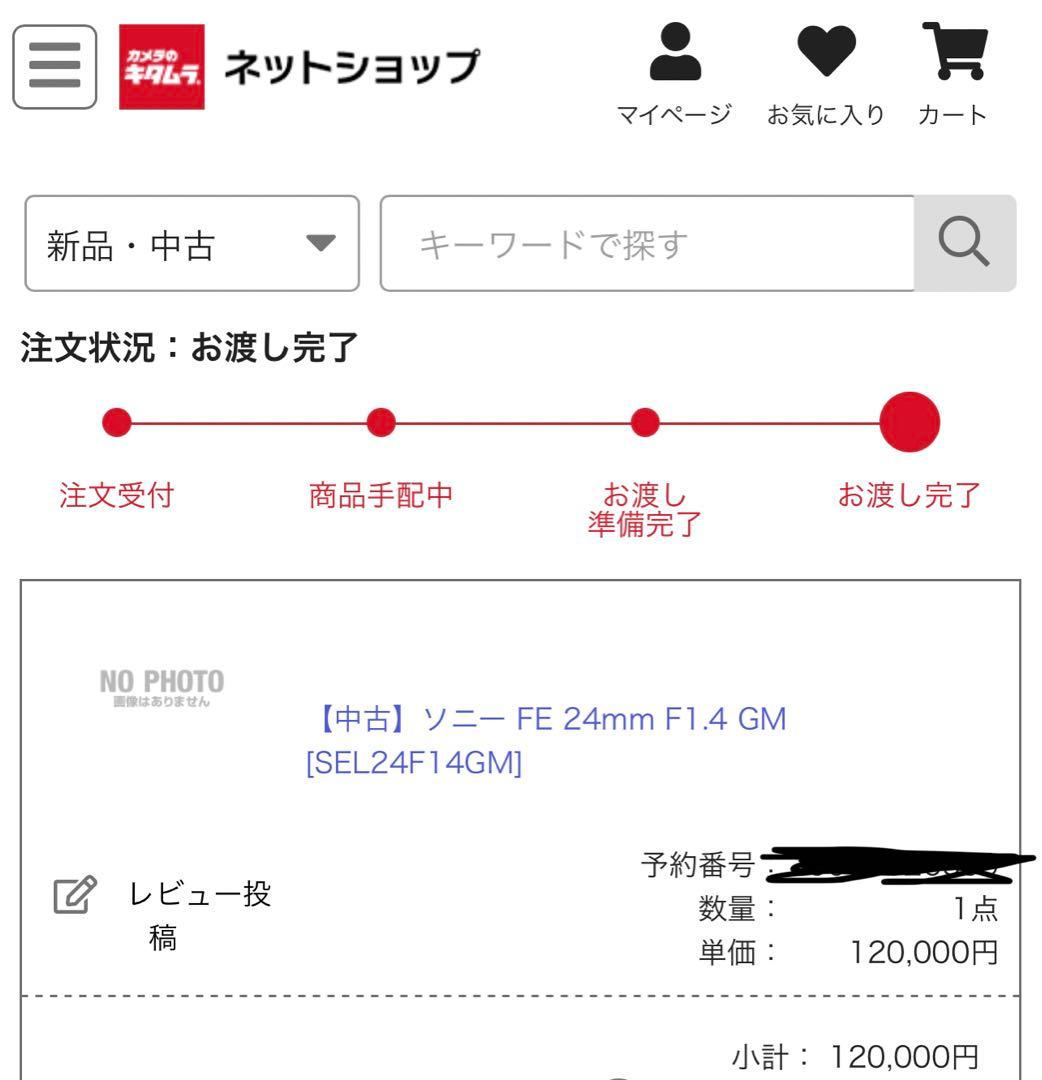Expand the 新品・中古 dropdown
Image resolution: width=1042 pixels, height=1080 pixels.
coord(192,244)
